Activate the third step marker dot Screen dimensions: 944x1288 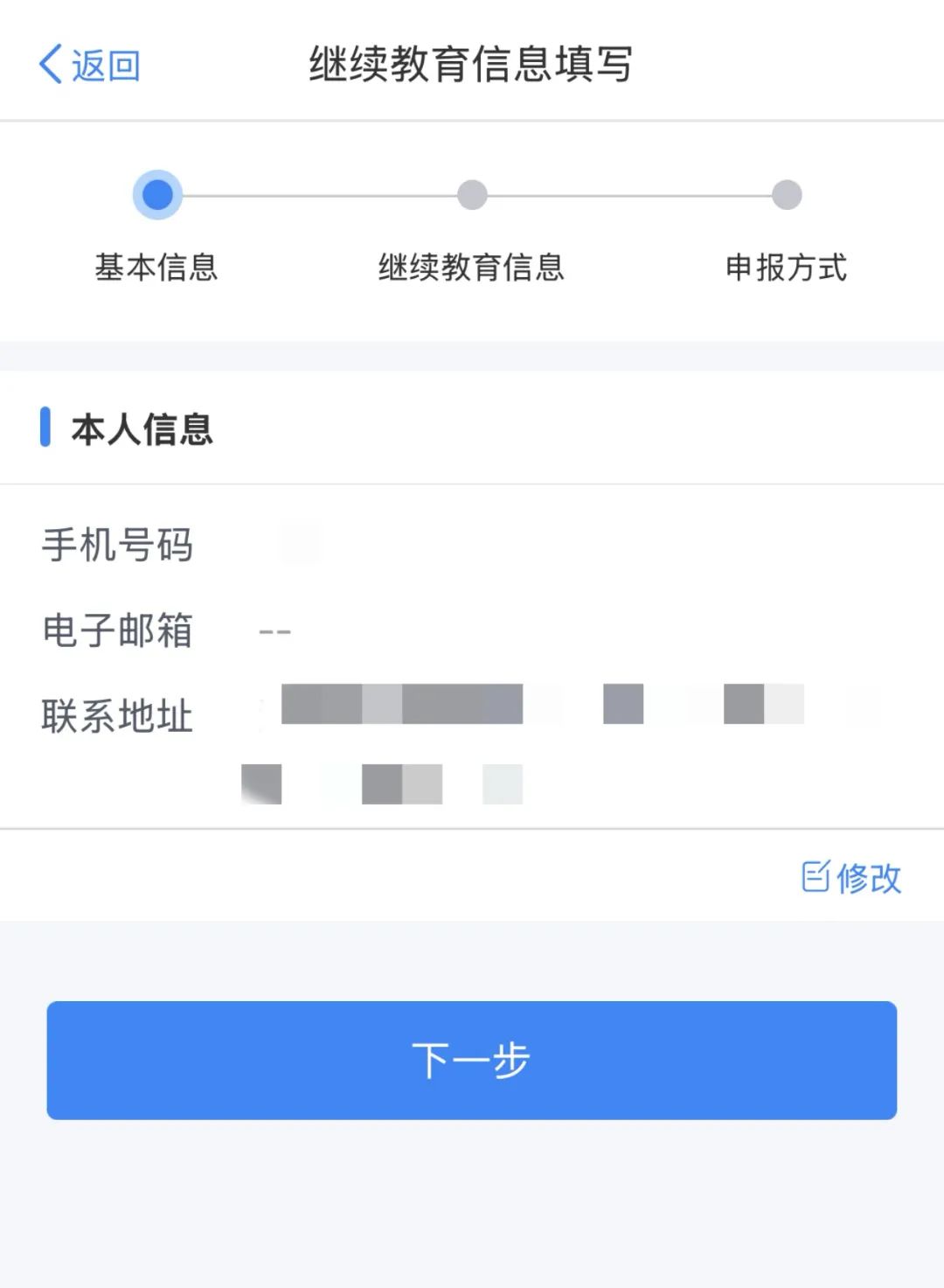click(787, 194)
